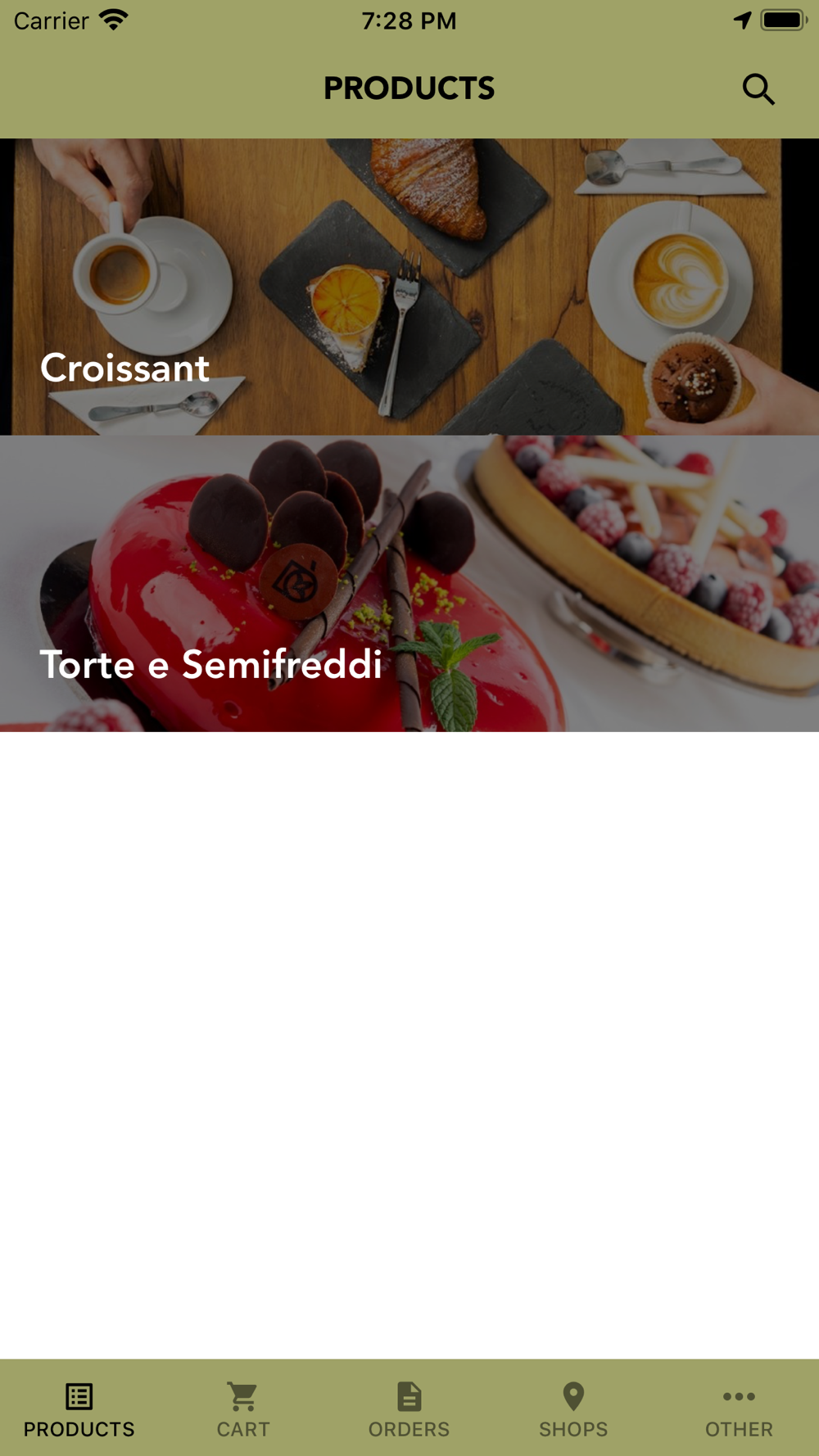This screenshot has height=1456, width=819.
Task: View the Shops tab
Action: point(573,1409)
